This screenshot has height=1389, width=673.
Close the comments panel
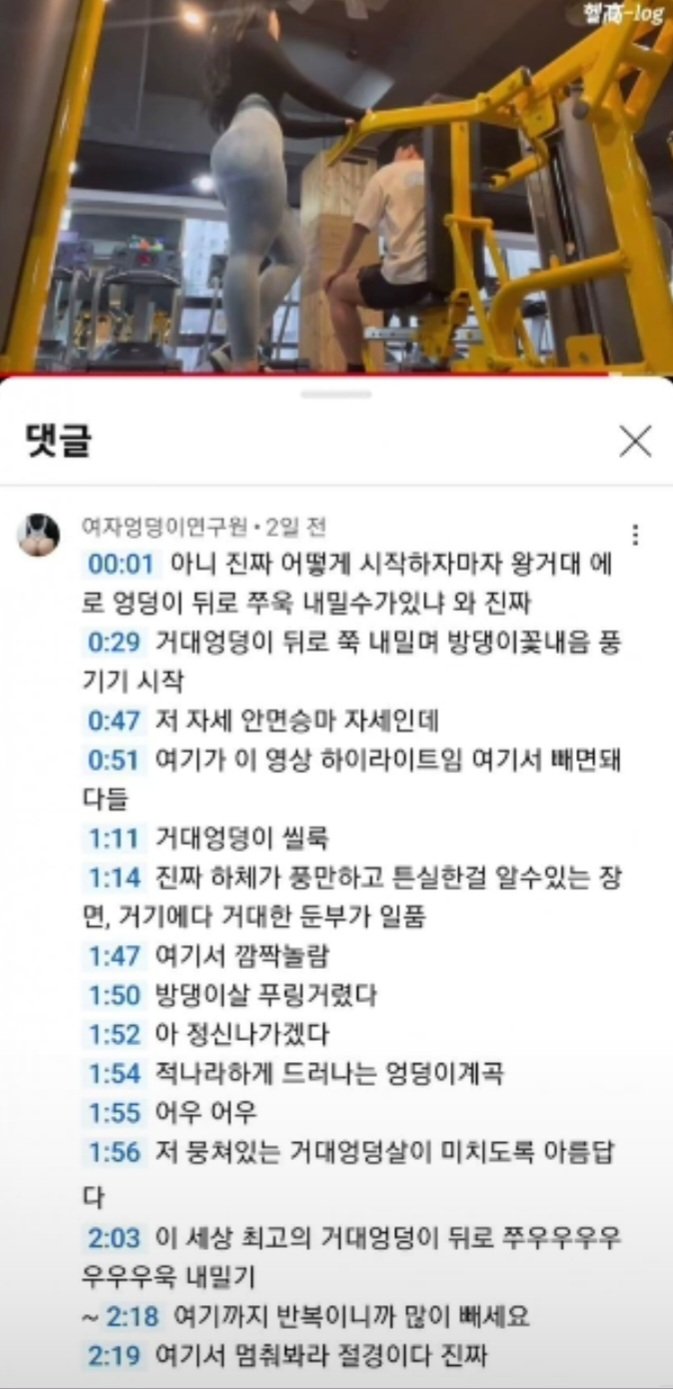click(x=635, y=441)
